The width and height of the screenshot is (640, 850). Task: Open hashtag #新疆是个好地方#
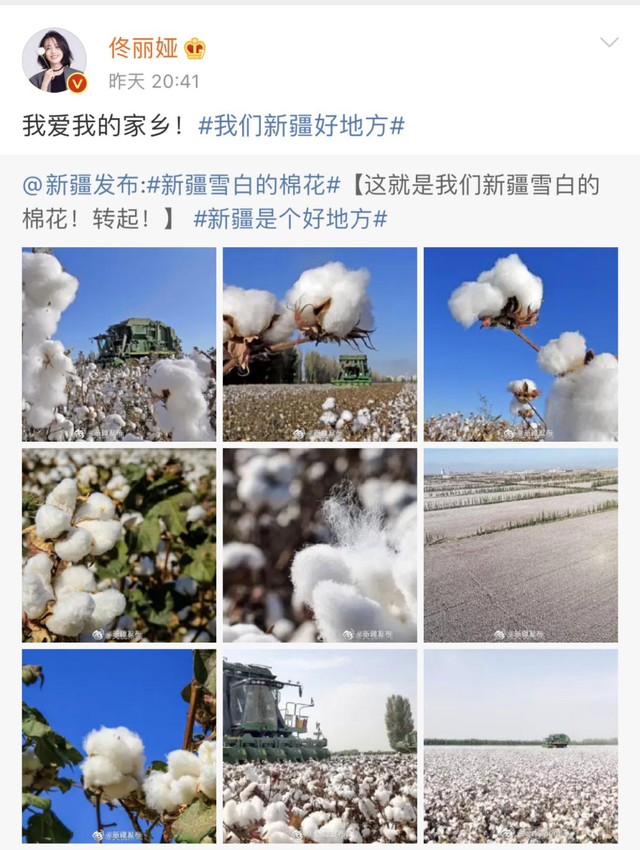pyautogui.click(x=290, y=219)
